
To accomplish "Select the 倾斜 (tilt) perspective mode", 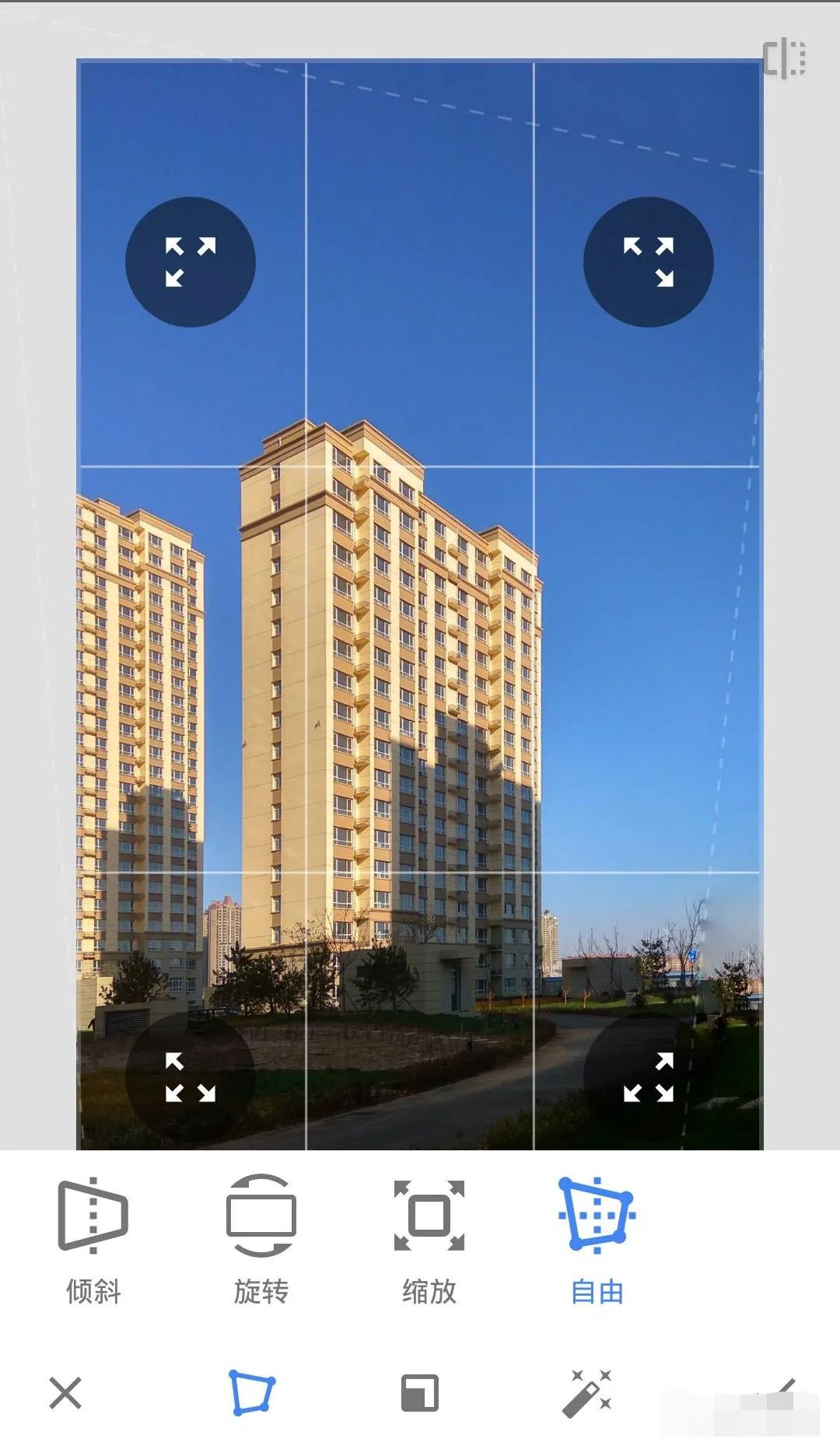I will point(93,1237).
